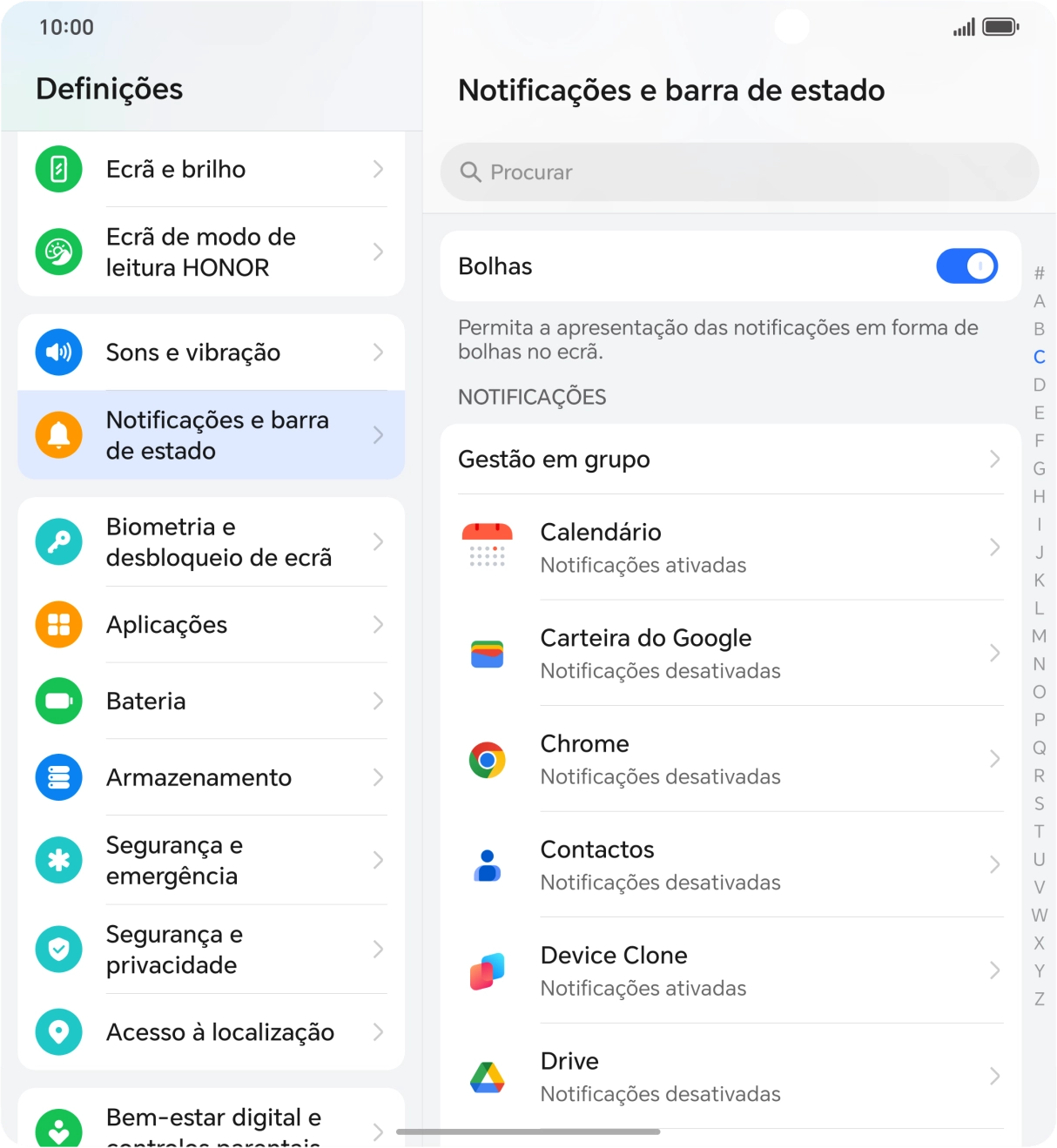Select letter C in alphabet index
Screen dimensions: 1057x1148
[1040, 356]
